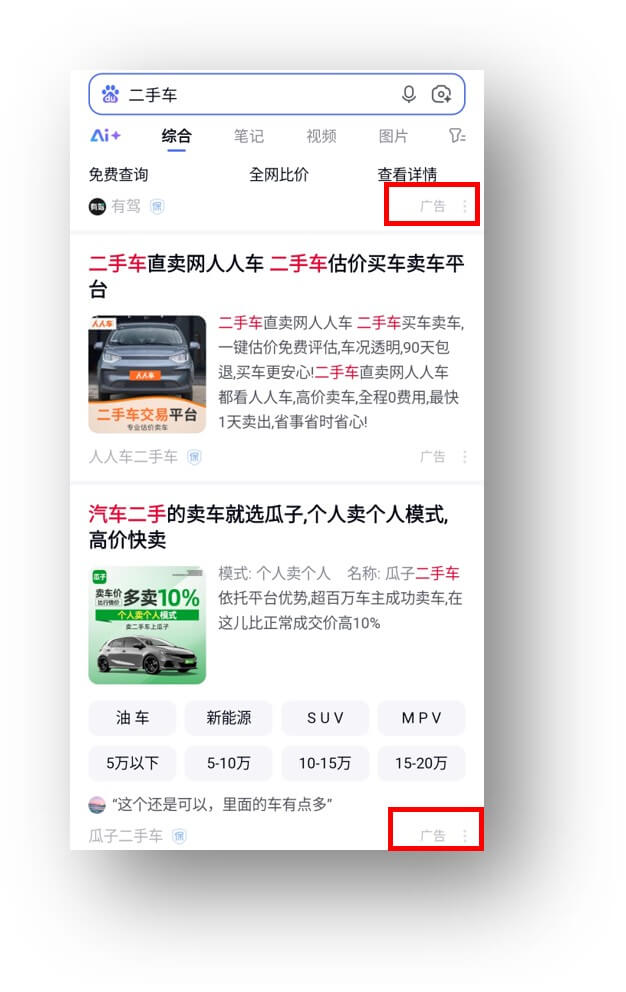Screen dimensions: 626x992
Task: Tap the 全网比价 link
Action: pyautogui.click(x=279, y=175)
